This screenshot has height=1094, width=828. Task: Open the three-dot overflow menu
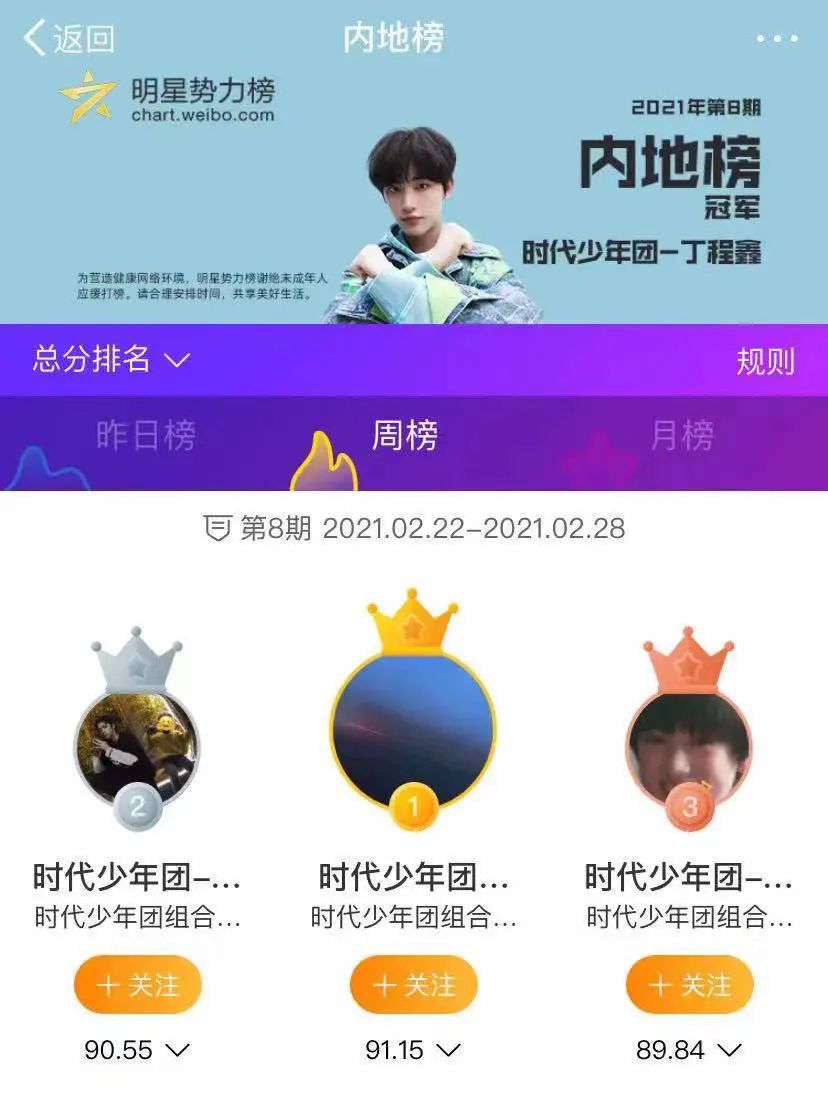tap(776, 39)
